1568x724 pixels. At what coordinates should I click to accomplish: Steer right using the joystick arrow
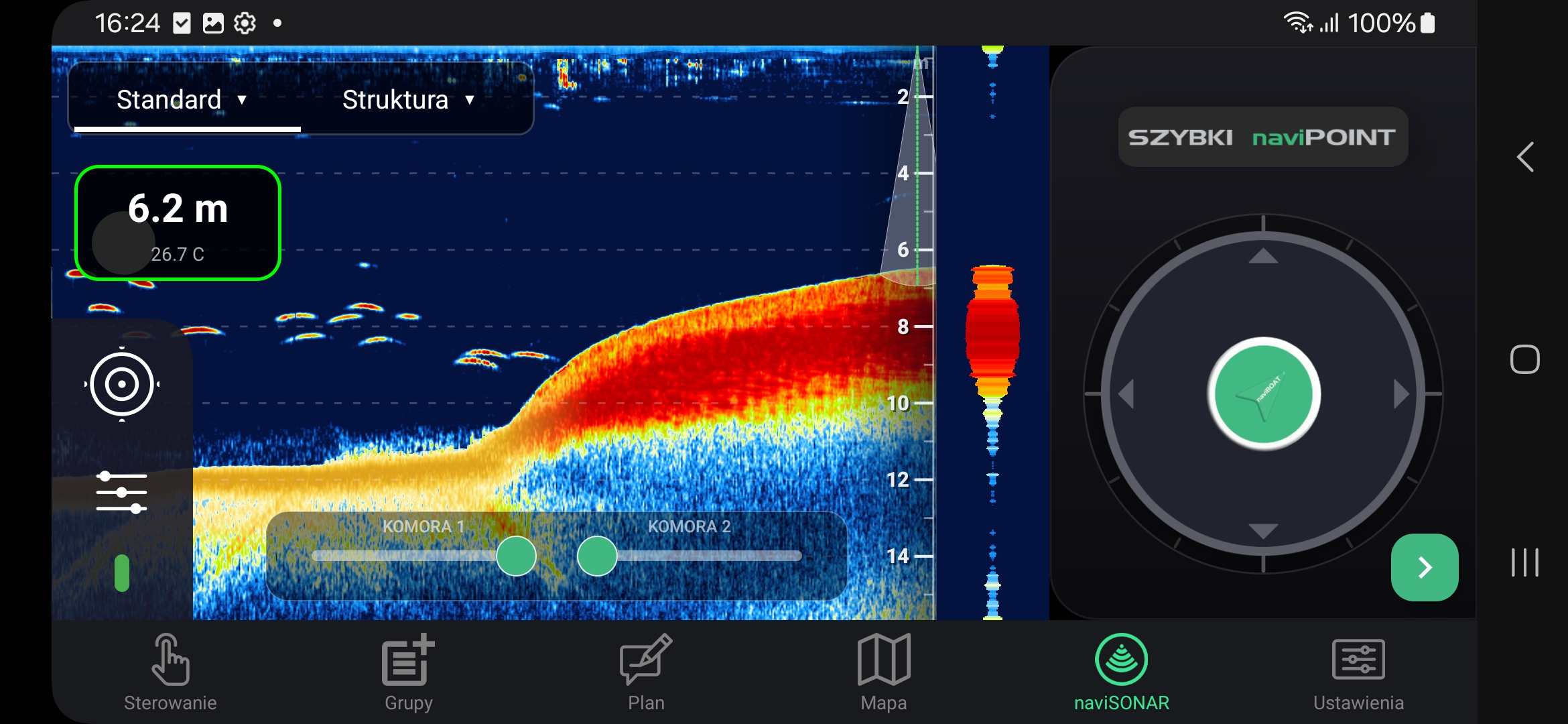[1401, 394]
